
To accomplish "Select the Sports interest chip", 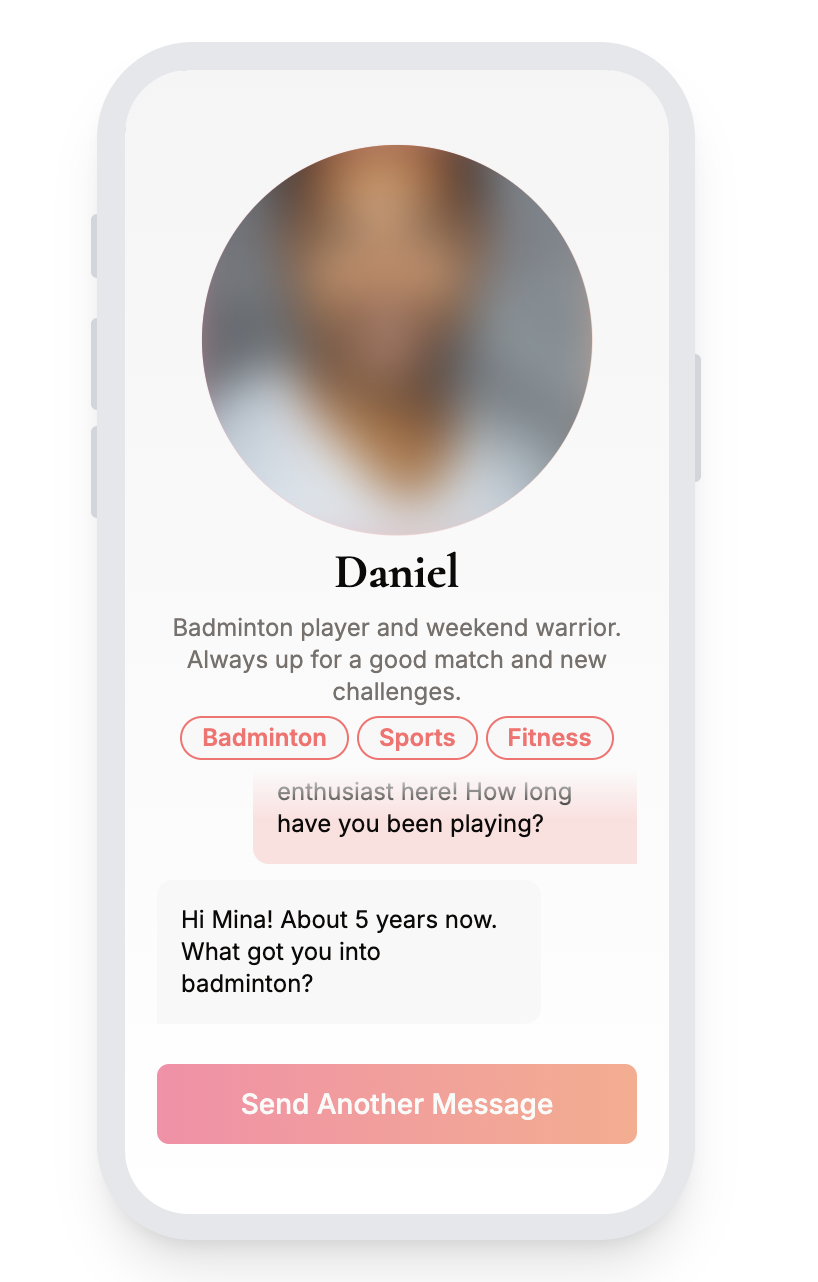I will (x=417, y=738).
